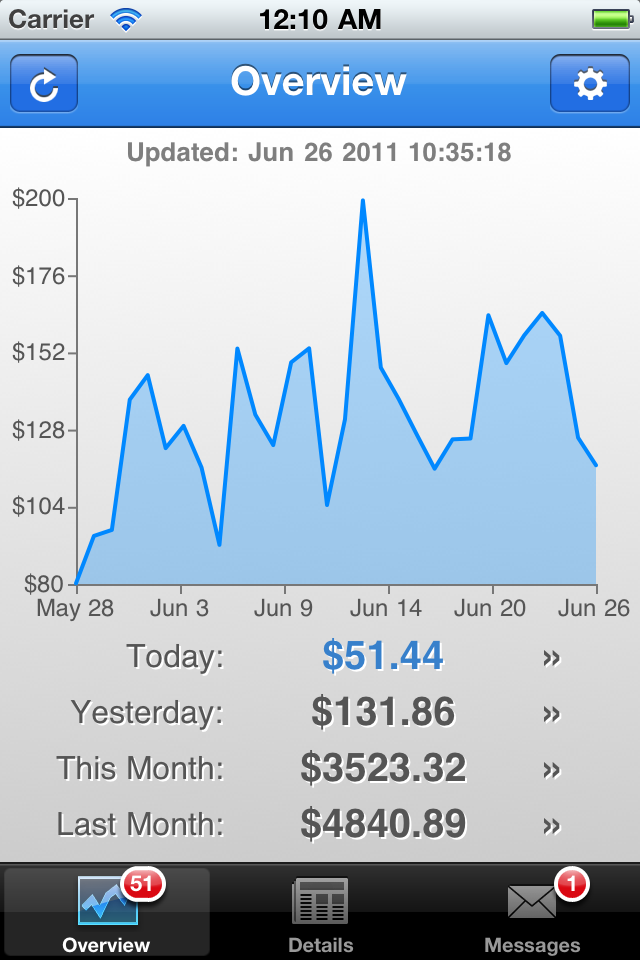
Task: Go to the Messages tab
Action: [532, 913]
